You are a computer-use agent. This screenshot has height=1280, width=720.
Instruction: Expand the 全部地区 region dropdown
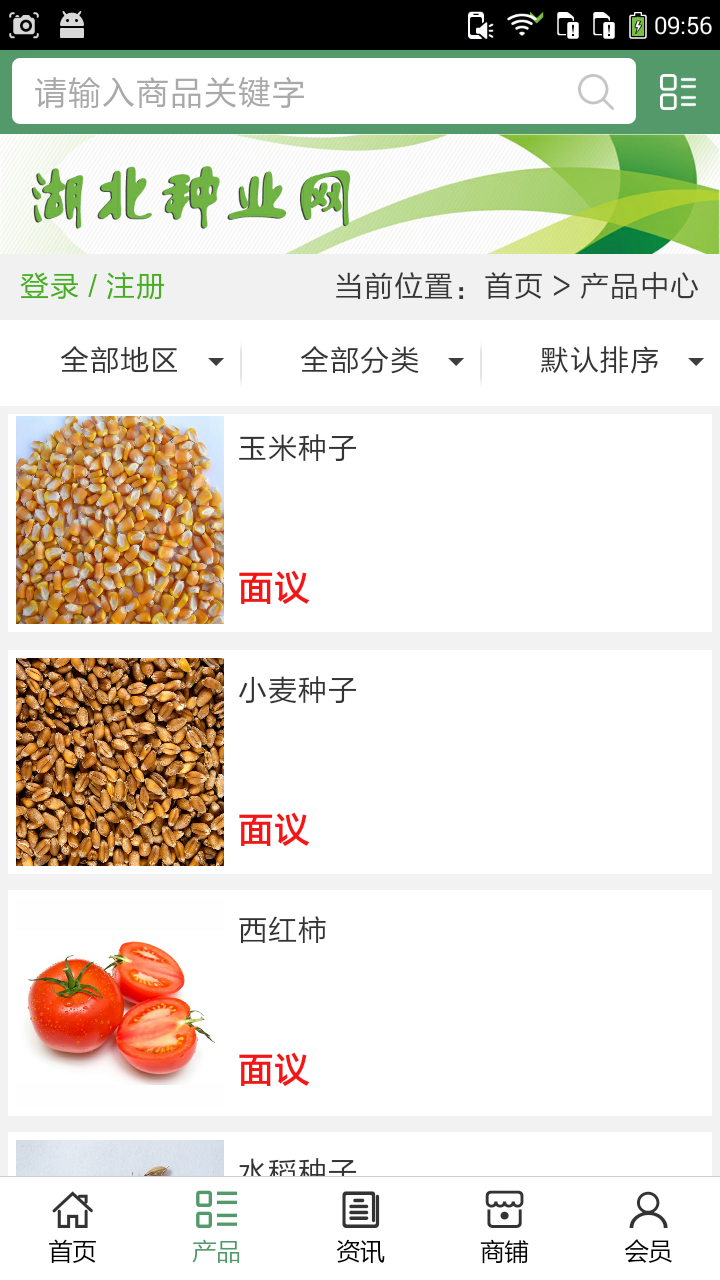(x=140, y=361)
